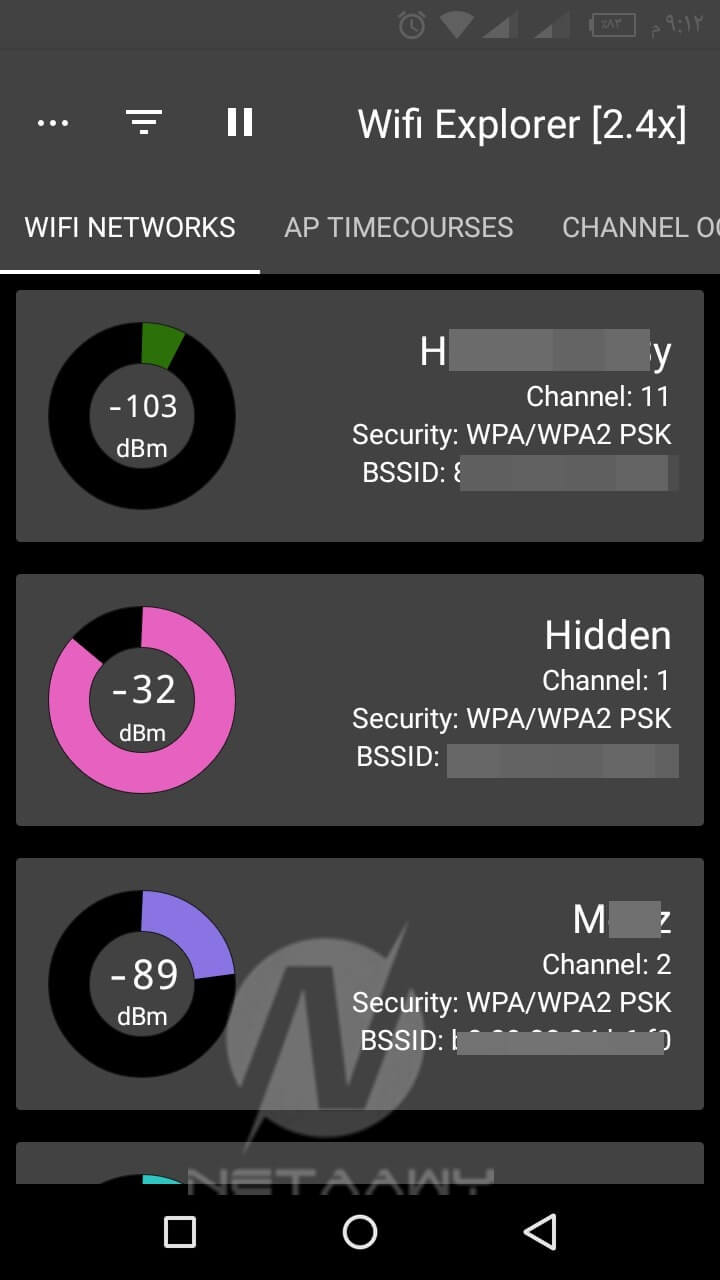Screen dimensions: 720x1280
Task: Open the network card on Channel 11
Action: [x=360, y=416]
